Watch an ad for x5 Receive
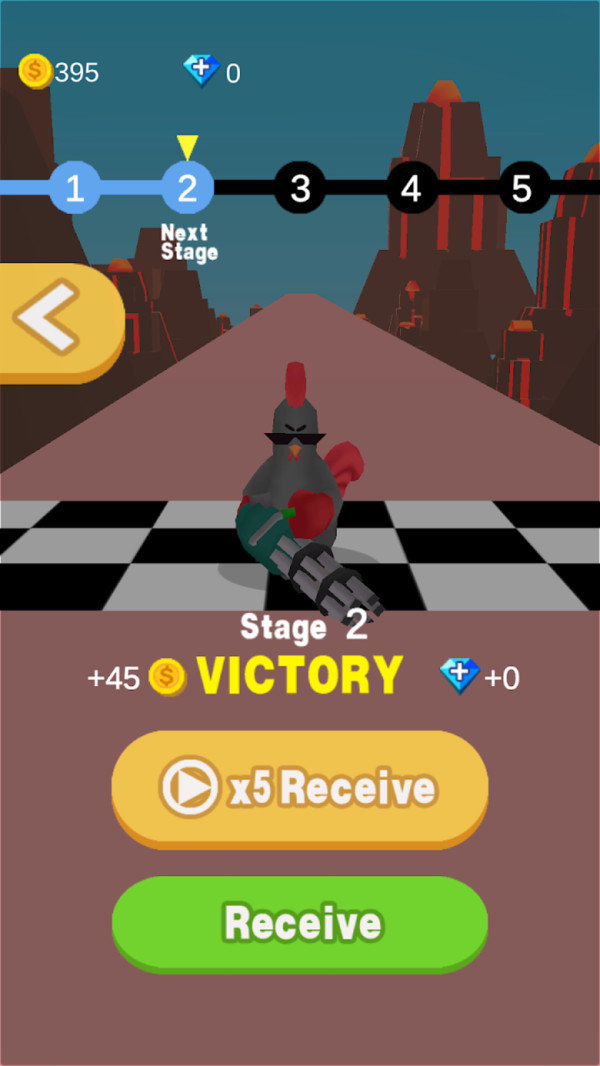Image resolution: width=600 pixels, height=1066 pixels. [299, 788]
